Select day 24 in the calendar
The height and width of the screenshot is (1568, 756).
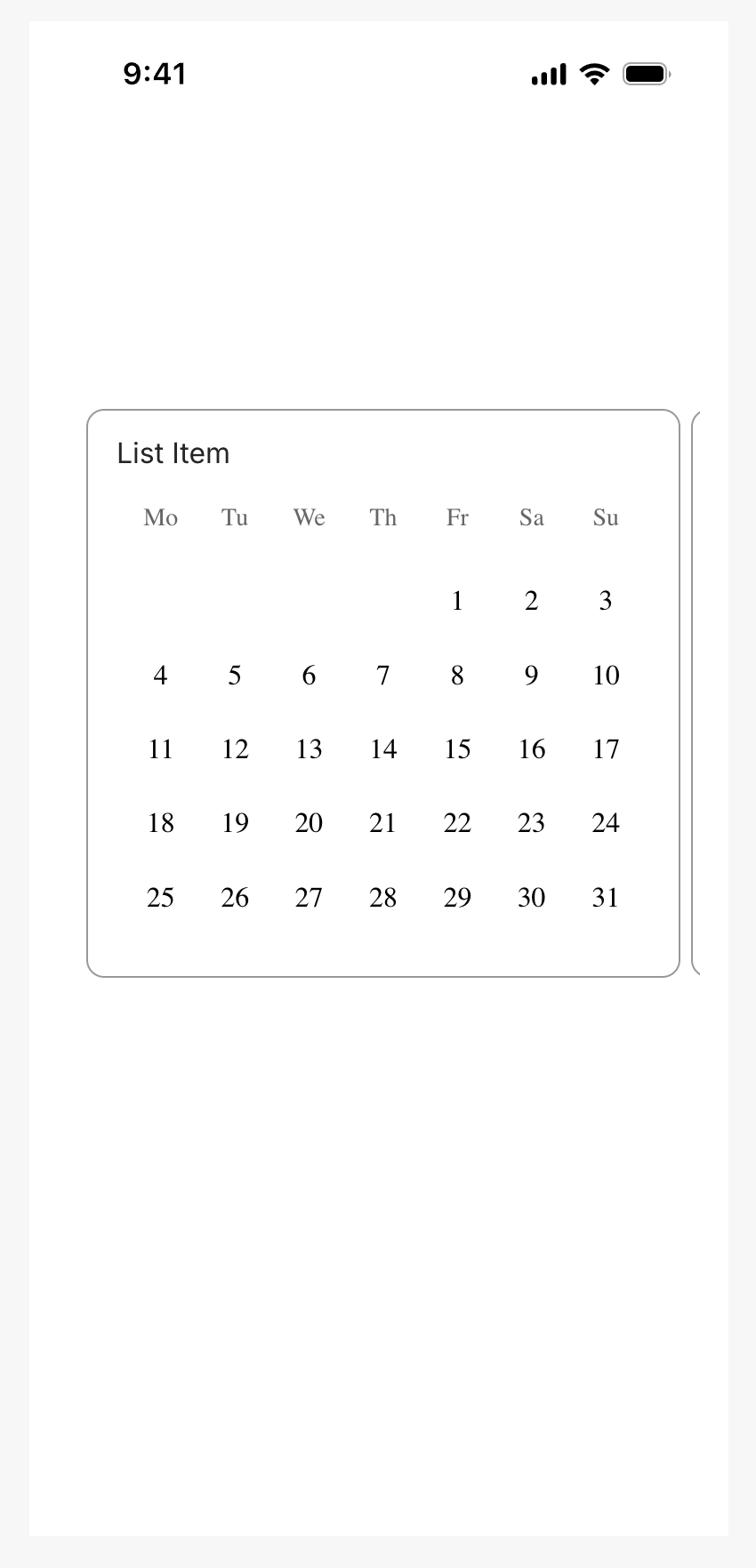coord(606,823)
